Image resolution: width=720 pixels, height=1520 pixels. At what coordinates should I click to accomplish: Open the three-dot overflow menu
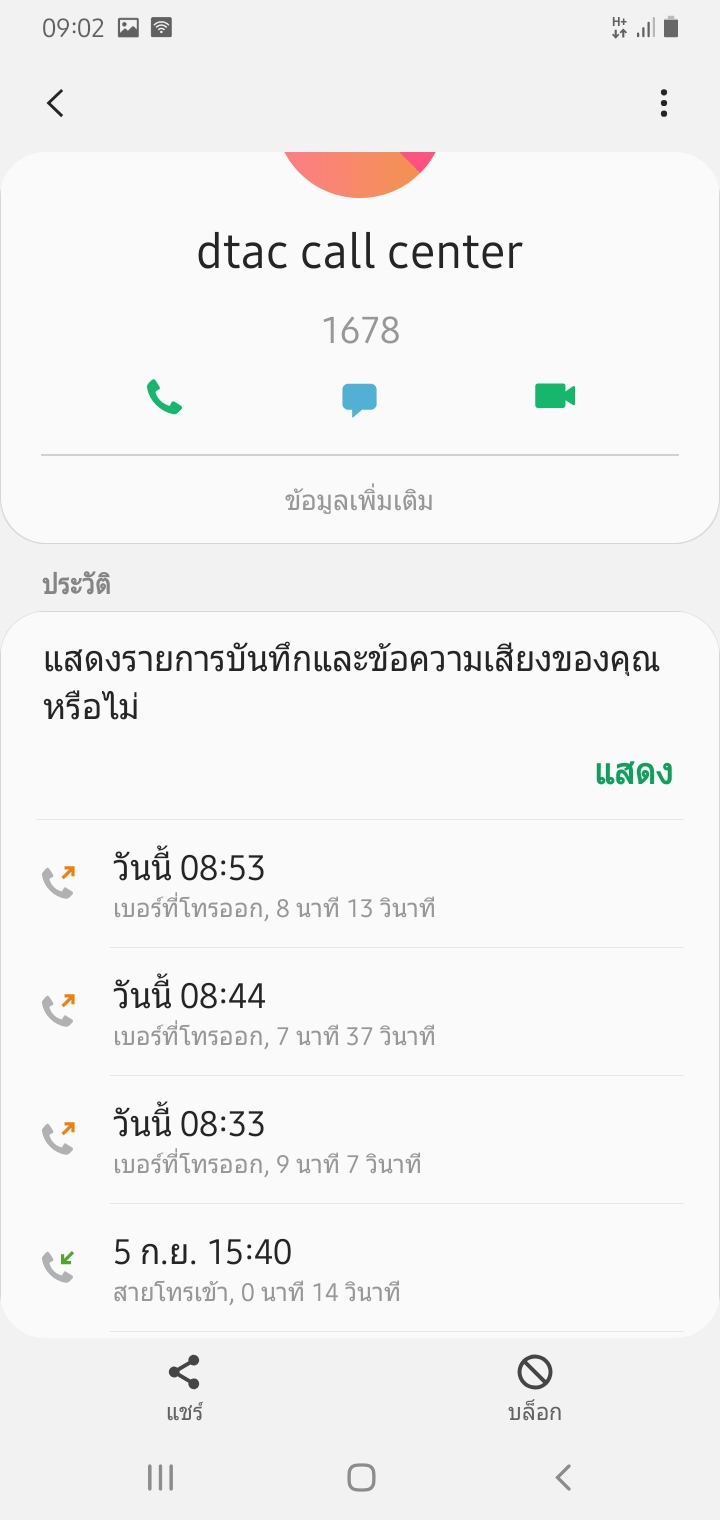(663, 103)
